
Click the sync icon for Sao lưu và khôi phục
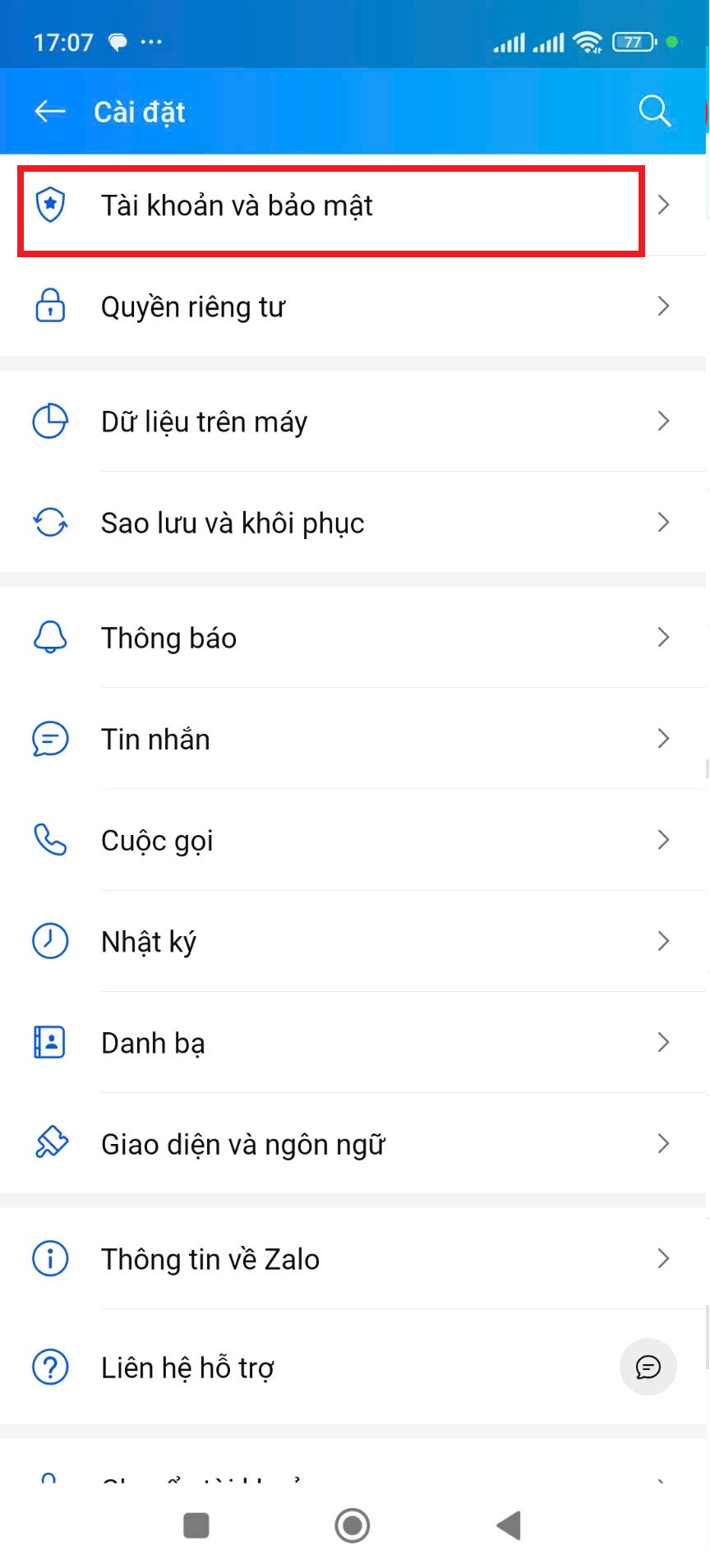pos(49,522)
